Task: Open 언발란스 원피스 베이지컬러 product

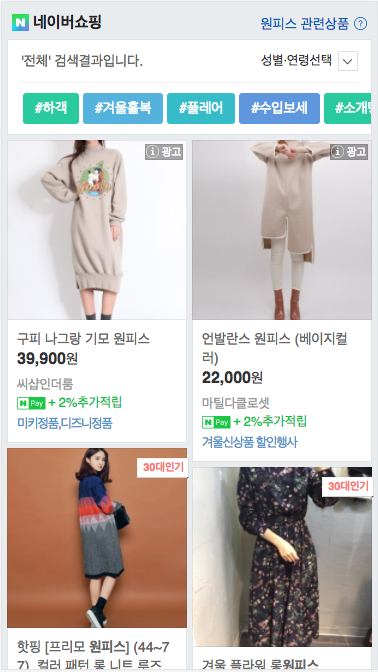Action: [x=275, y=348]
